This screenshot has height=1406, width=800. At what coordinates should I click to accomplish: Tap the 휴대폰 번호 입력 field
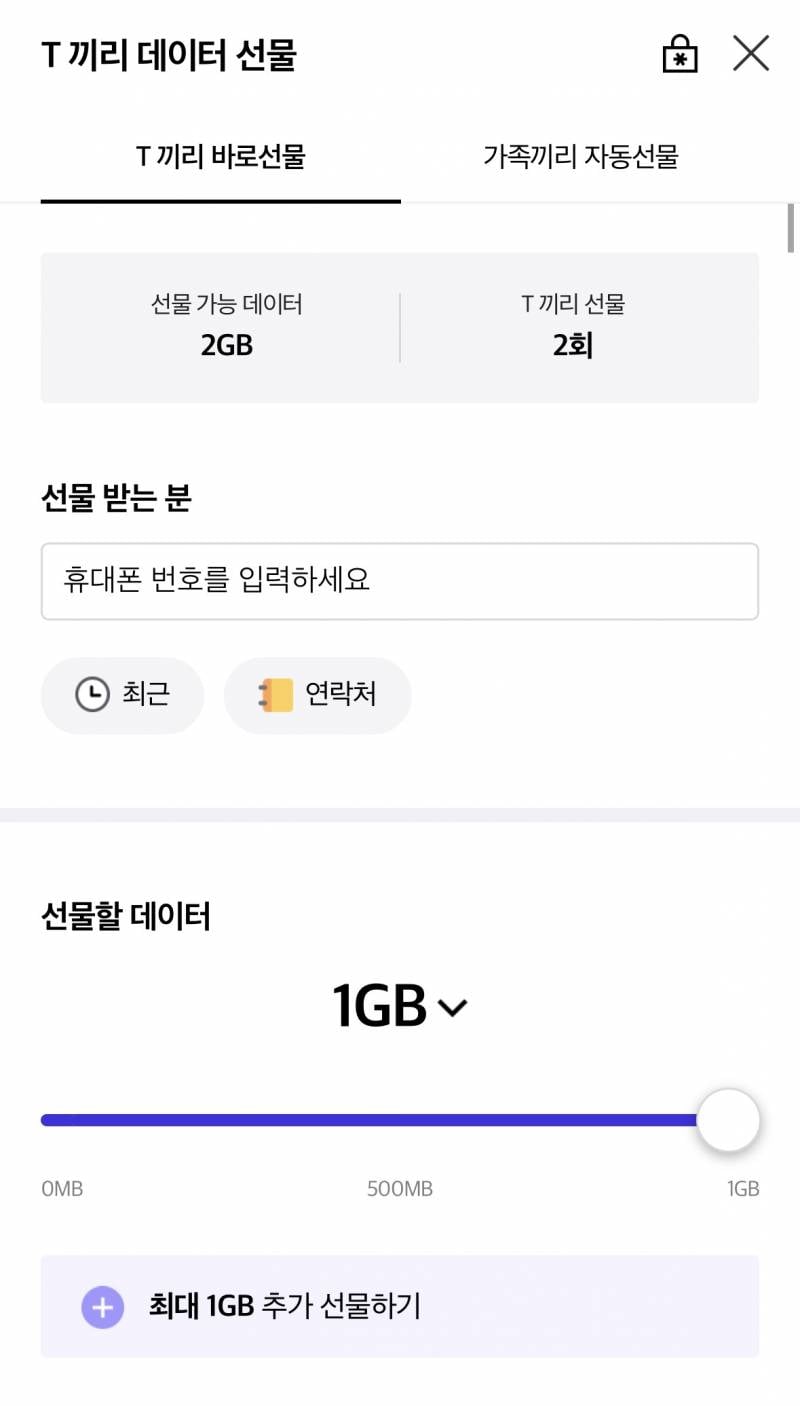[400, 581]
